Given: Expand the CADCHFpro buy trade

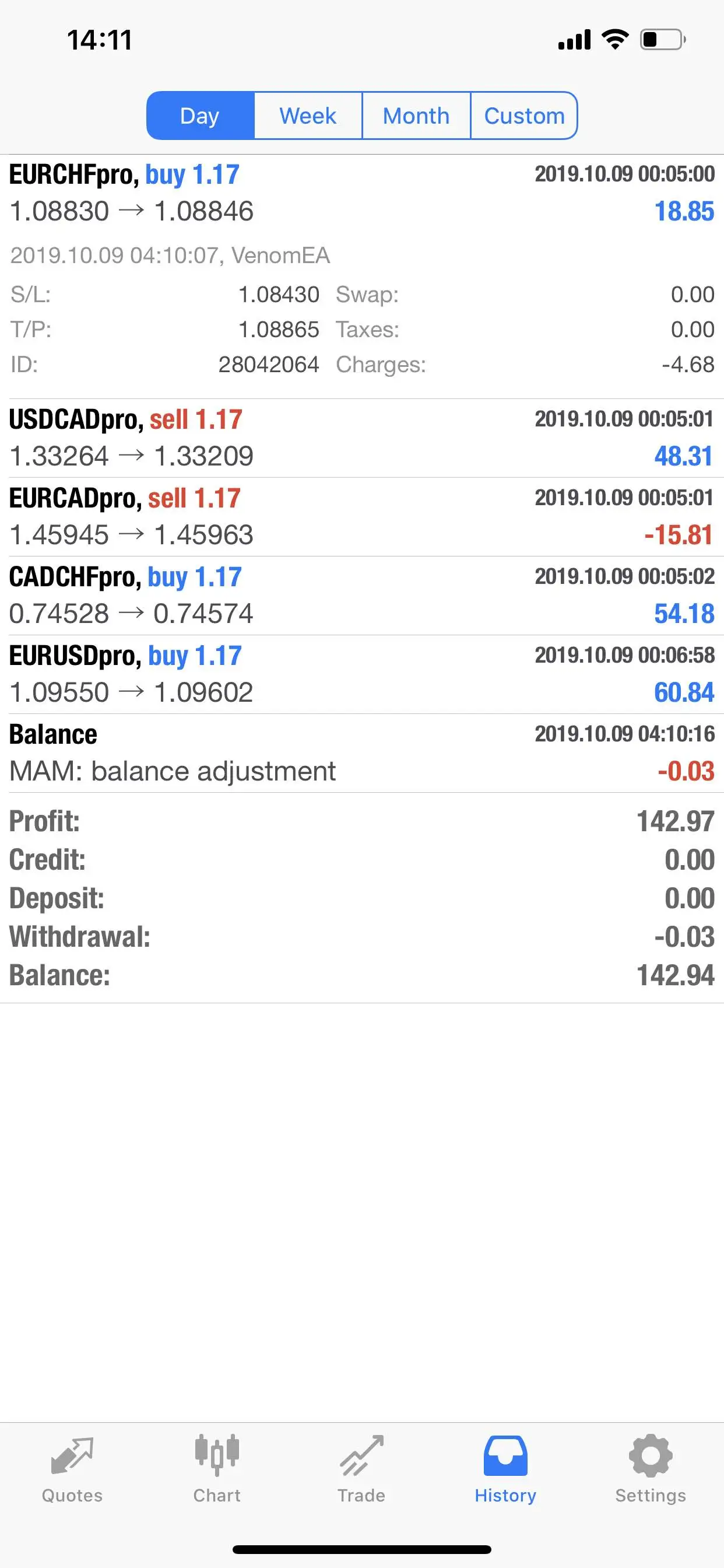Looking at the screenshot, I should pos(362,596).
